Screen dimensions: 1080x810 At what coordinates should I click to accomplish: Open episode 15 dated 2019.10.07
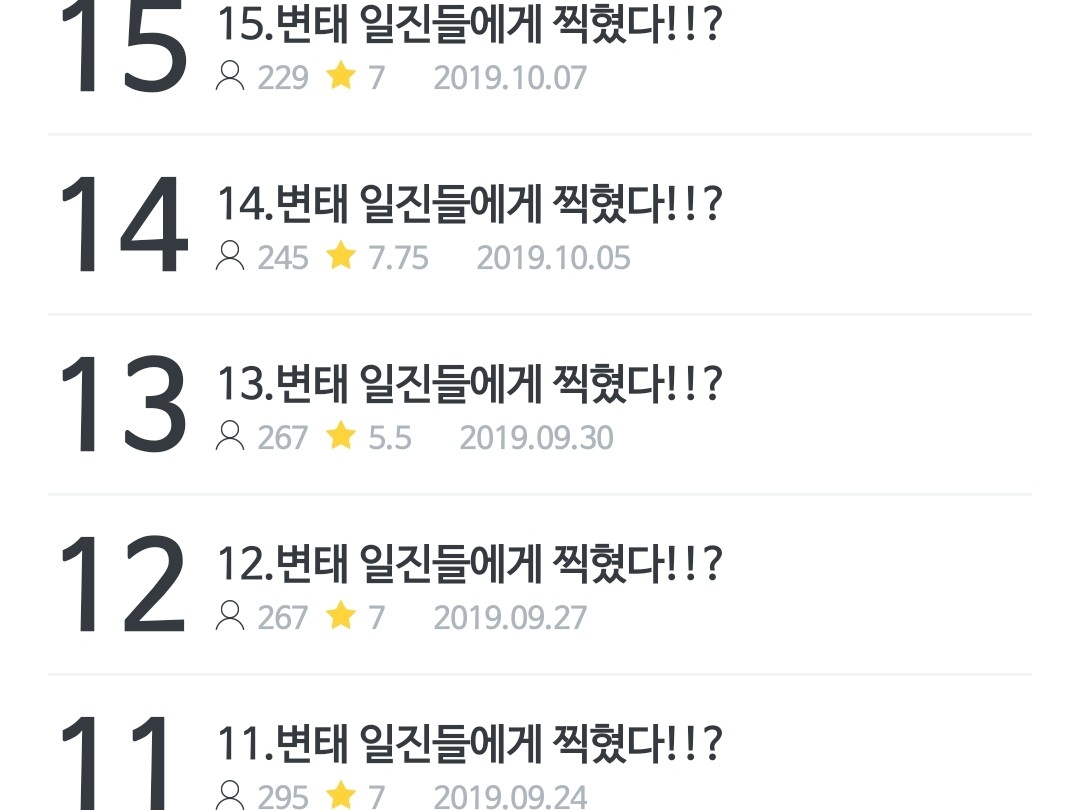468,28
